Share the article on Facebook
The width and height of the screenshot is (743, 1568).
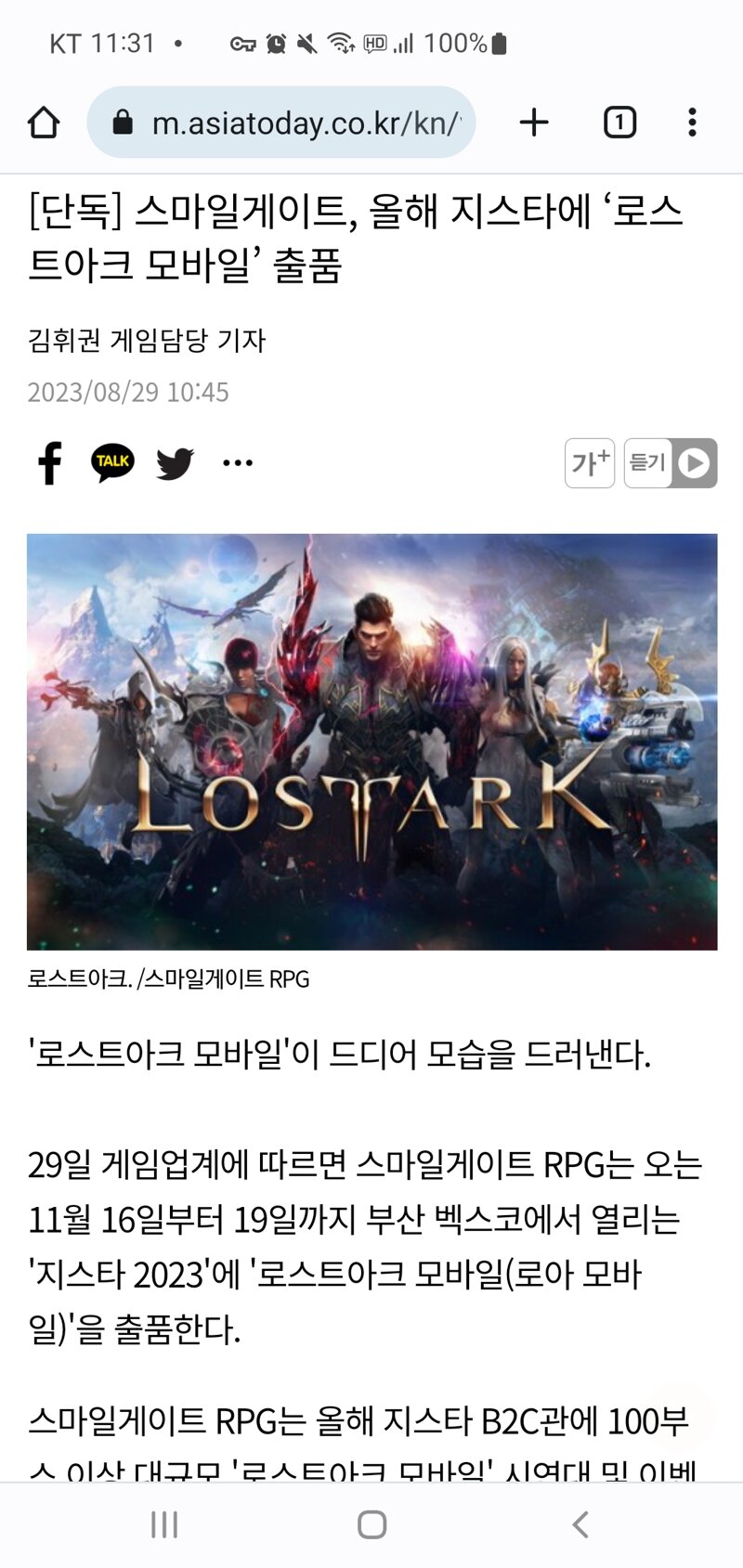coord(50,462)
